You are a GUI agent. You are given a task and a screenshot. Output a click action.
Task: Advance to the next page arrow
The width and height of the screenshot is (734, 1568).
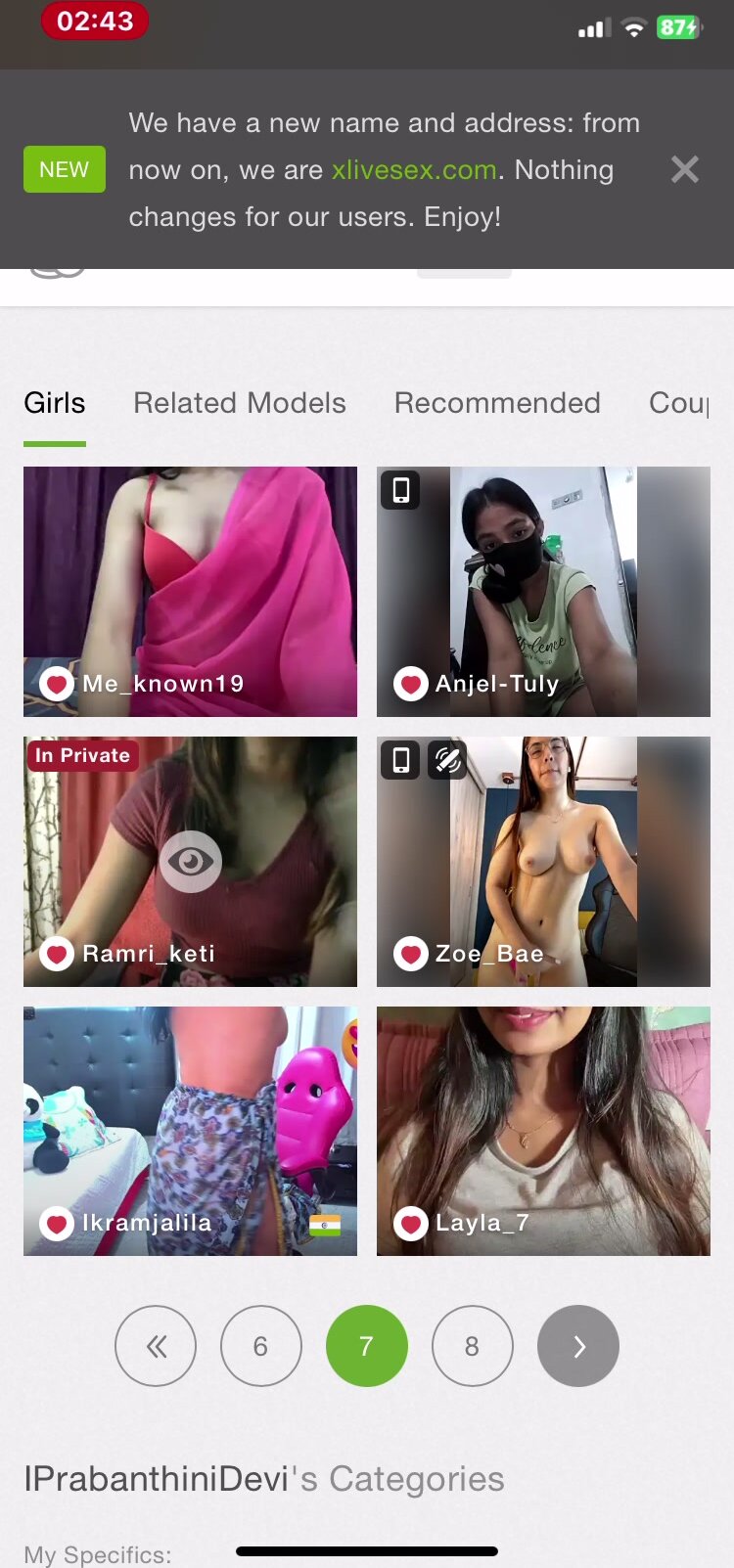pyautogui.click(x=578, y=1346)
